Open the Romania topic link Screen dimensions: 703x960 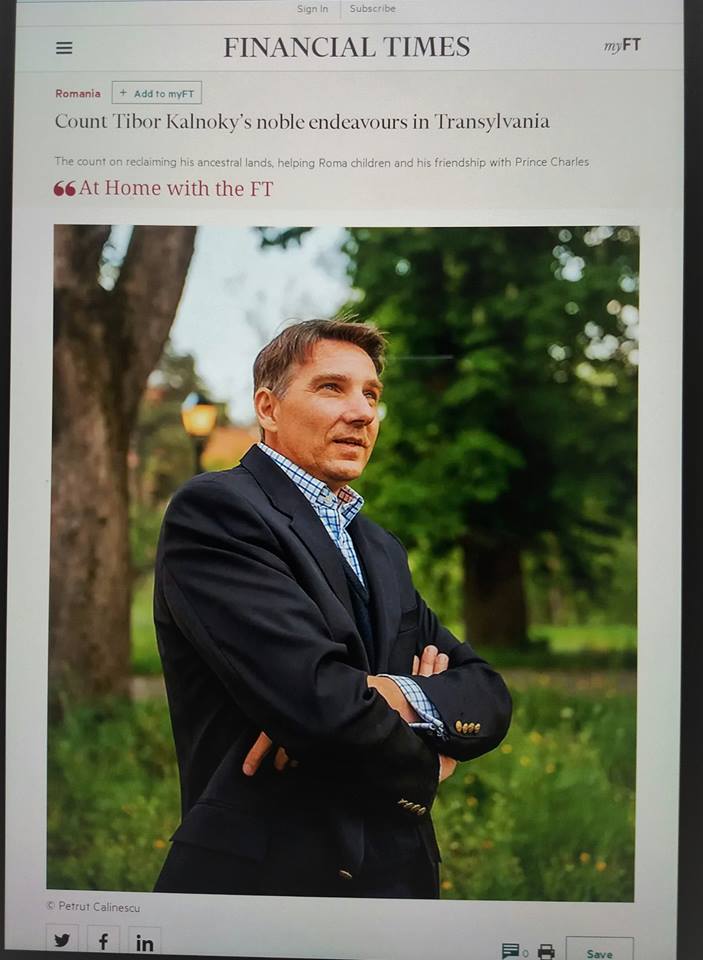coord(78,93)
